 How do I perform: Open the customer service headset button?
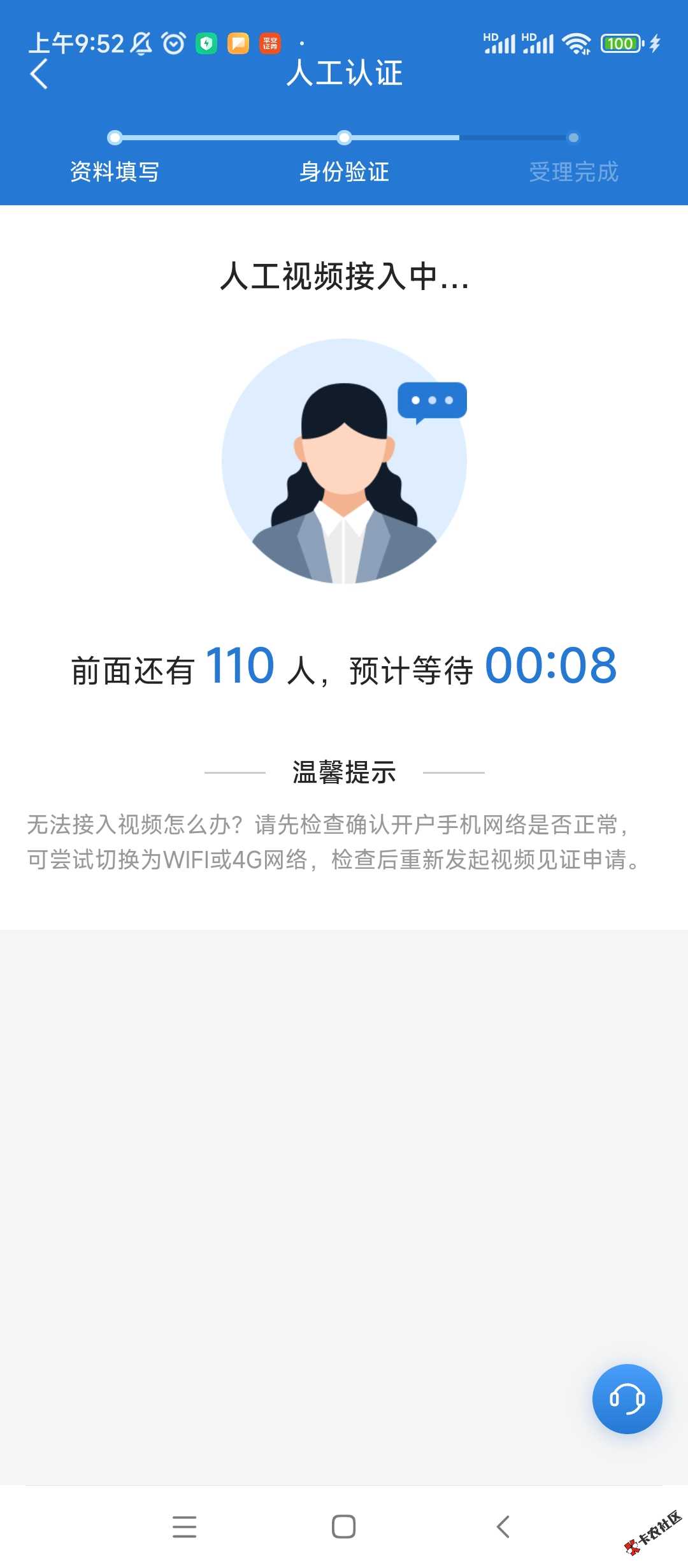(x=627, y=1399)
